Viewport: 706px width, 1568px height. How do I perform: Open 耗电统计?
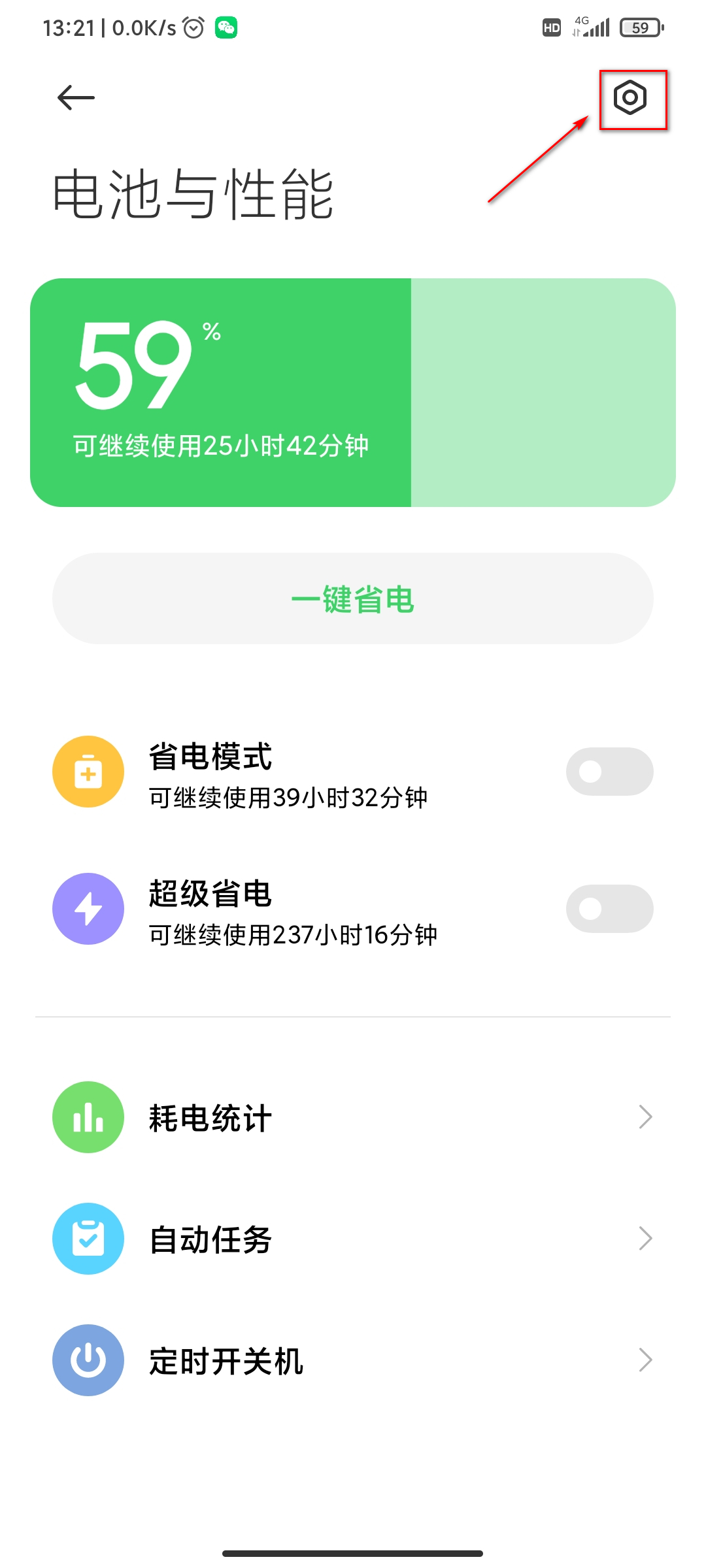click(x=353, y=1117)
